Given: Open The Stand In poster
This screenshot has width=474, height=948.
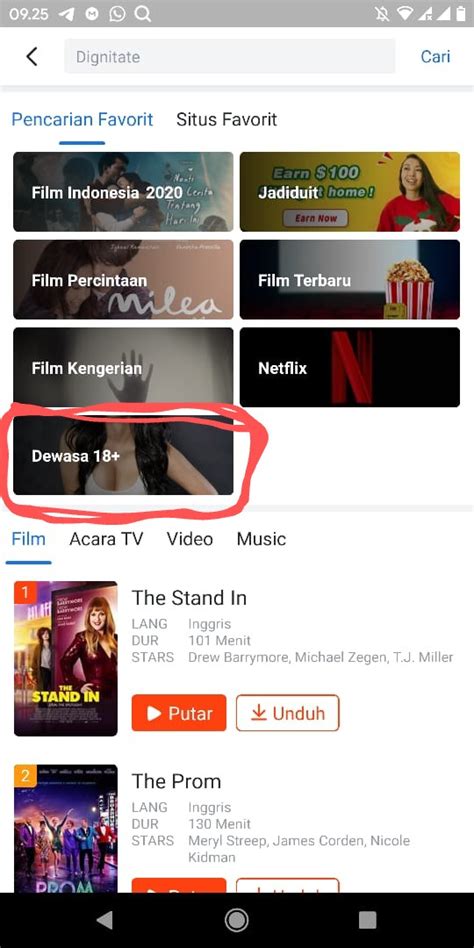Looking at the screenshot, I should 66,658.
